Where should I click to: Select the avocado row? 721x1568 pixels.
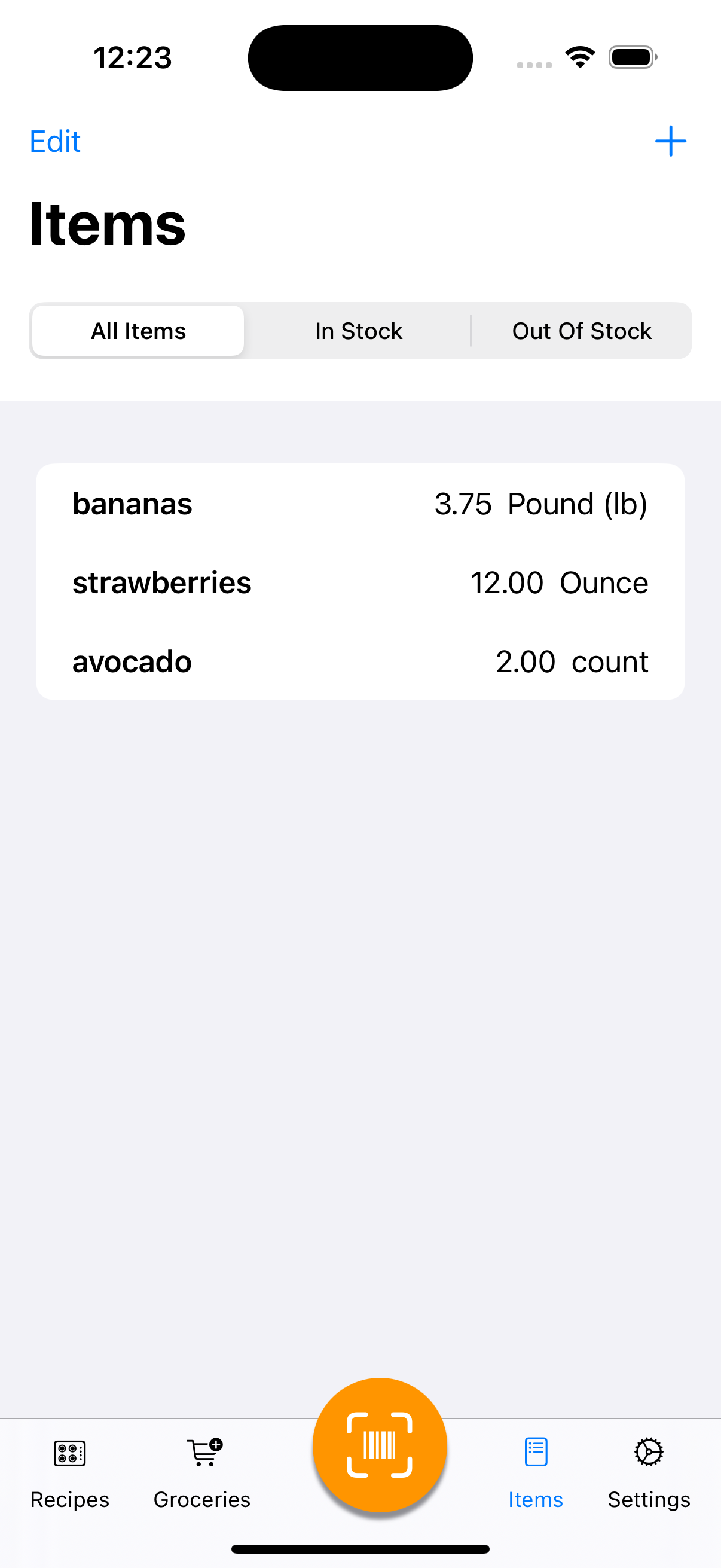[360, 661]
